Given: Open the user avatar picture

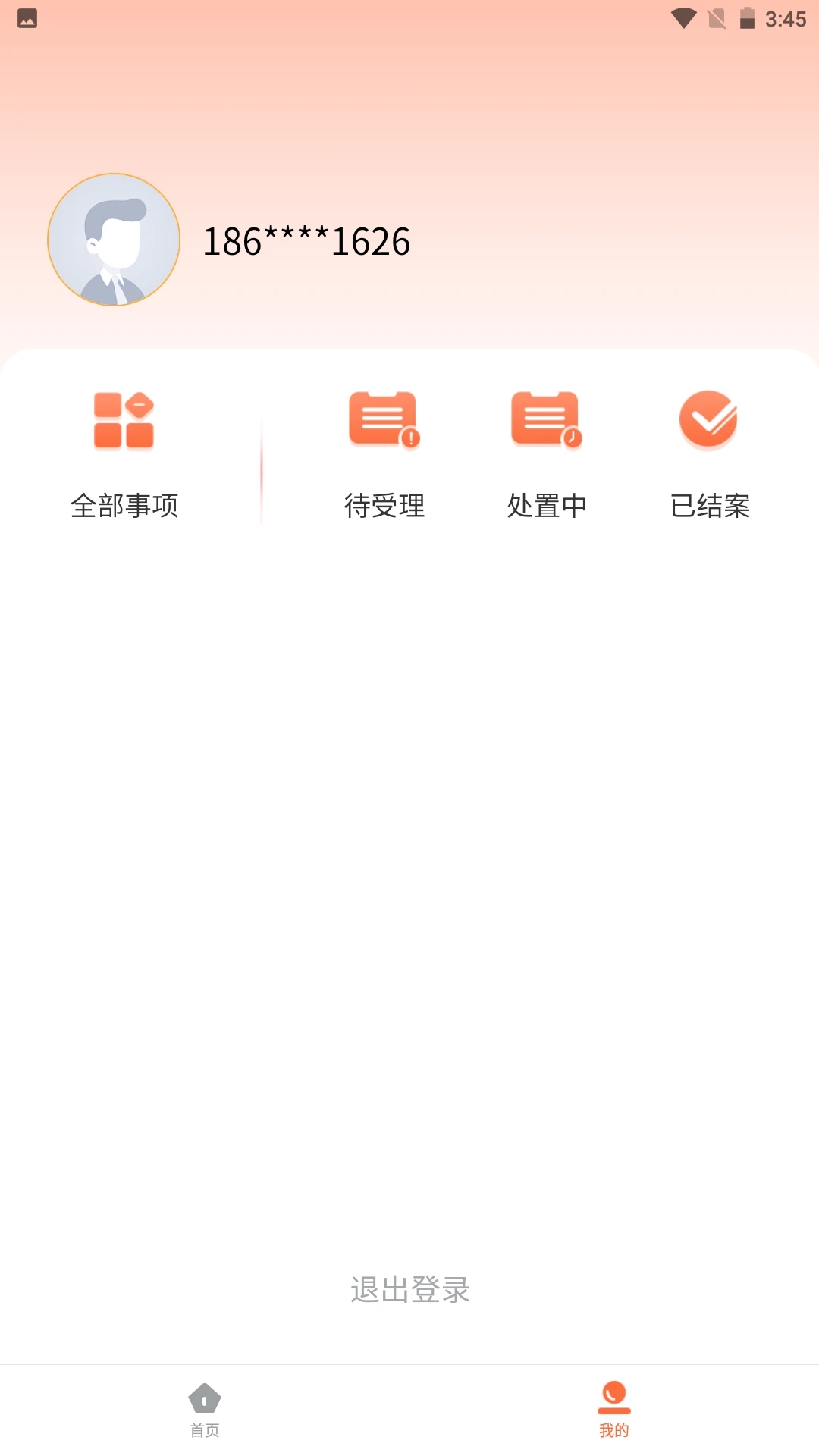Looking at the screenshot, I should 112,240.
